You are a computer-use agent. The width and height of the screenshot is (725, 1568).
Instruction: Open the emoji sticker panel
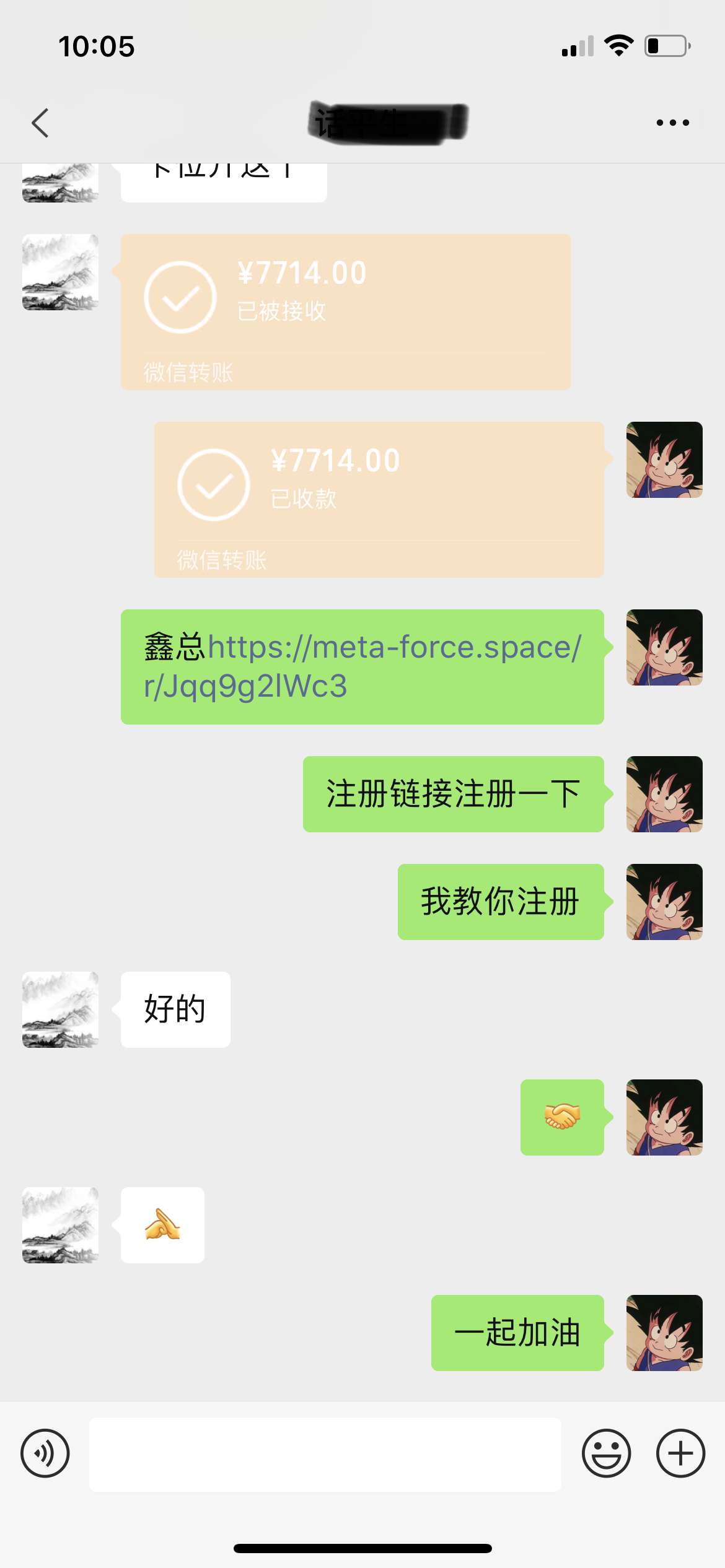pyautogui.click(x=606, y=1453)
